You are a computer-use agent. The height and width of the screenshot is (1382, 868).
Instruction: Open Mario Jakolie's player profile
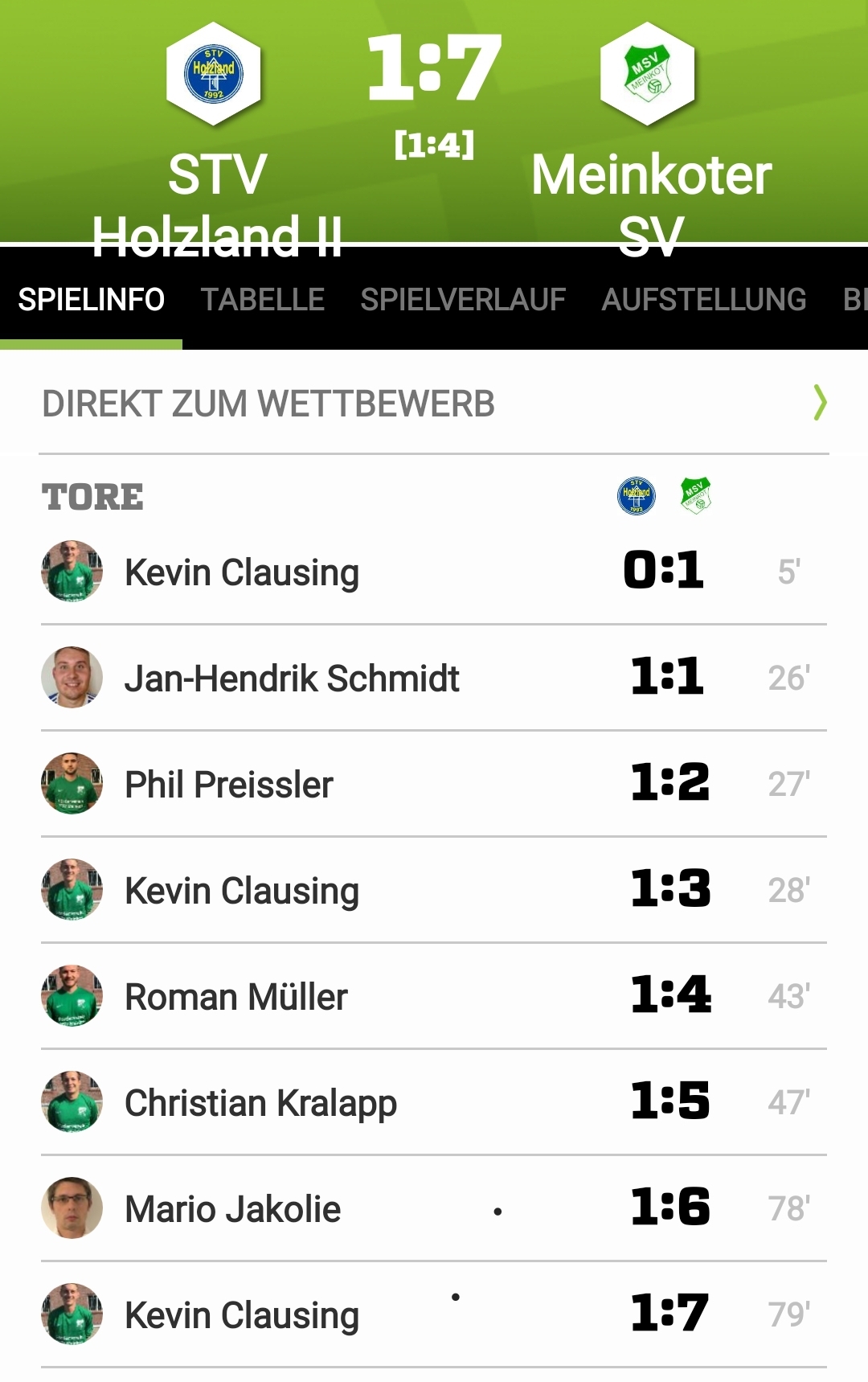(x=232, y=1209)
